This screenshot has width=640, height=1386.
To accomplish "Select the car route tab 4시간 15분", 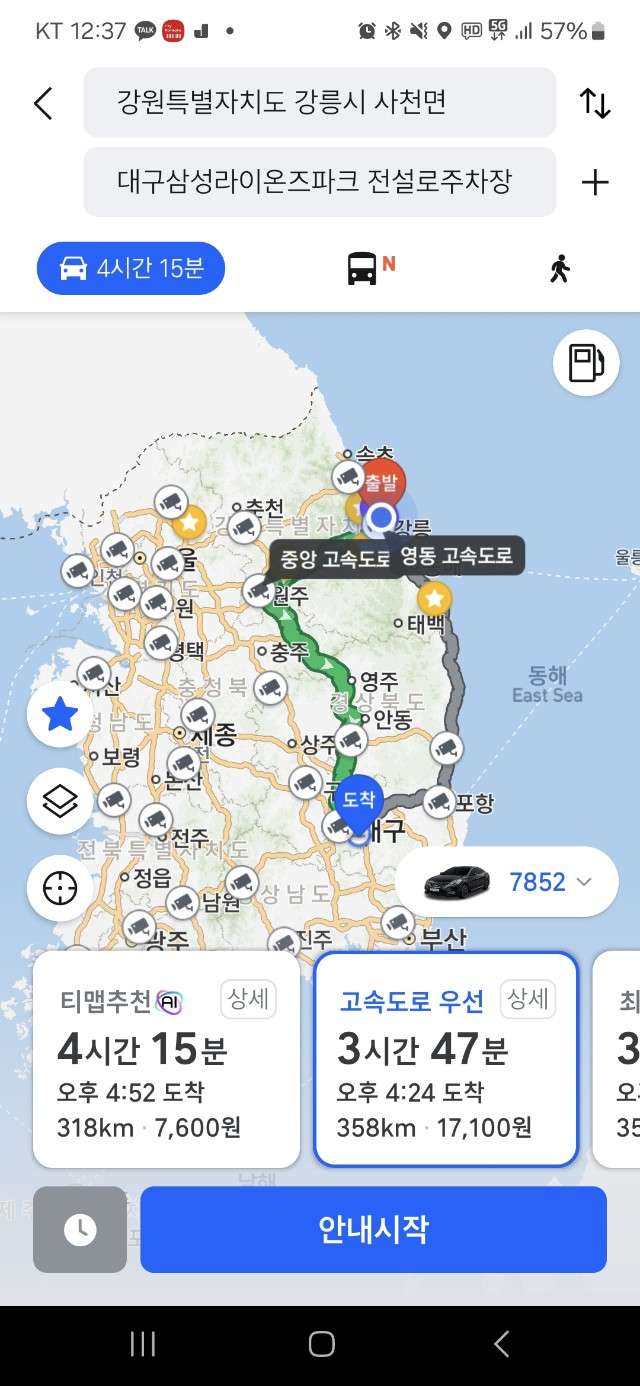I will [131, 268].
